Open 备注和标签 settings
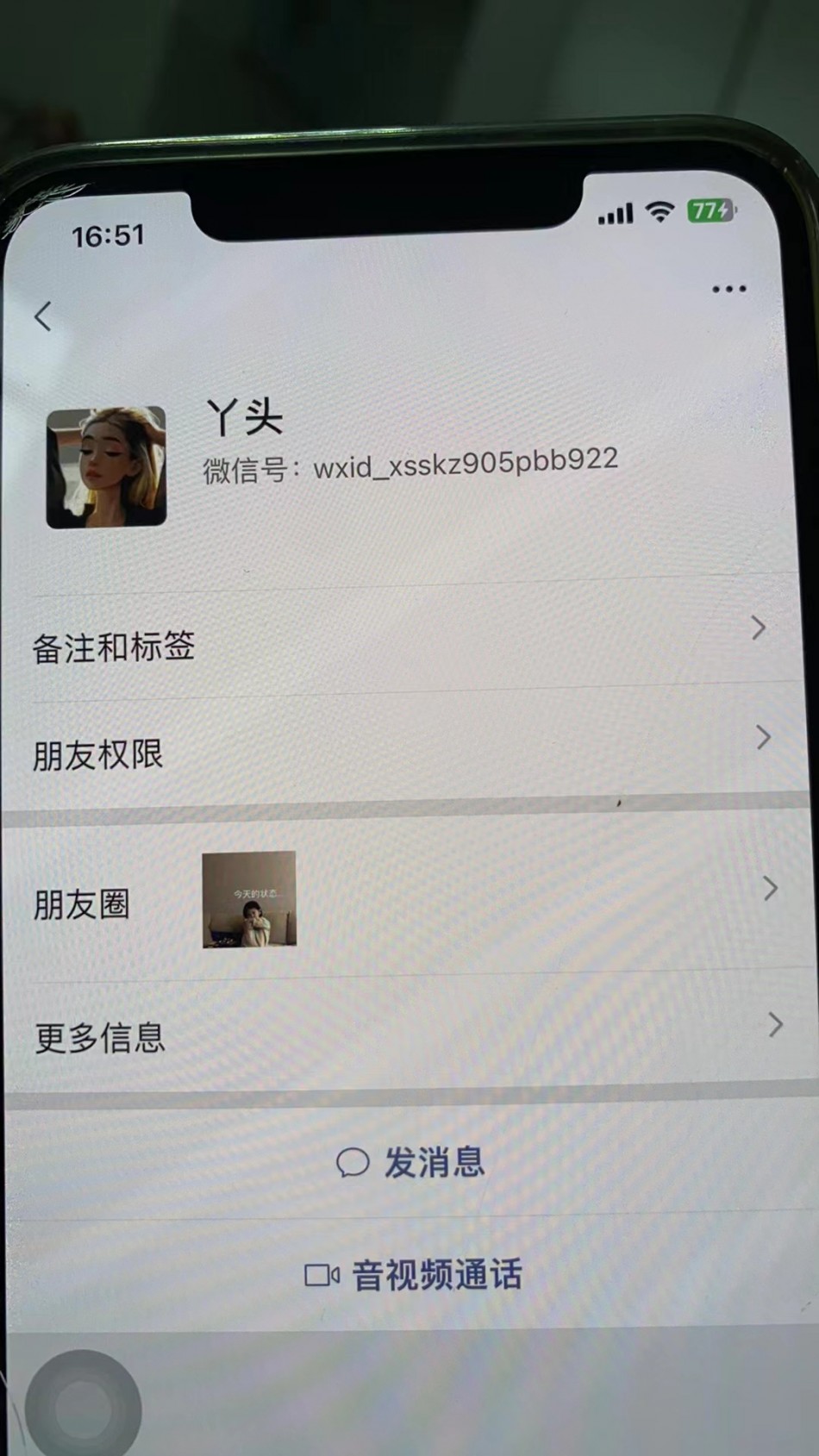Screen dimensions: 819x1456 (x=397, y=642)
